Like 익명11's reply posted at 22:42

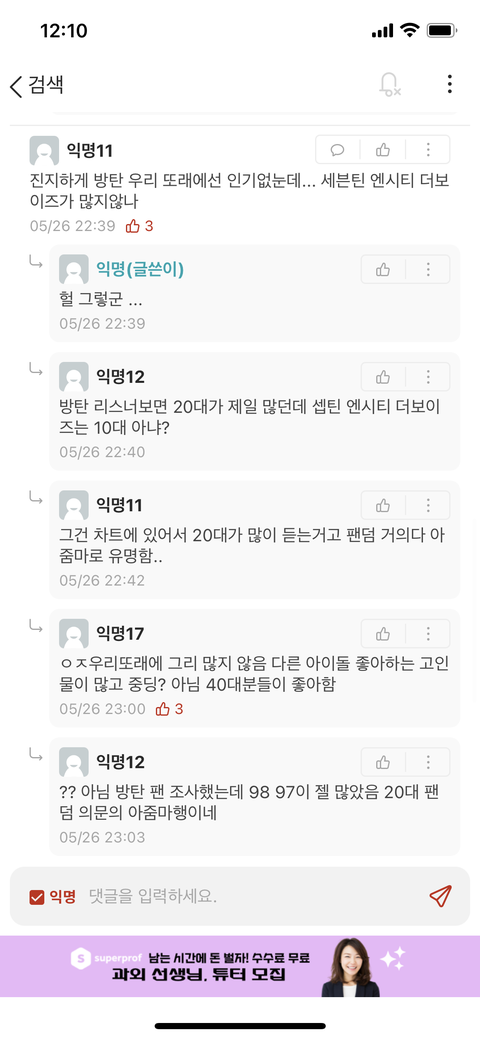tap(383, 506)
